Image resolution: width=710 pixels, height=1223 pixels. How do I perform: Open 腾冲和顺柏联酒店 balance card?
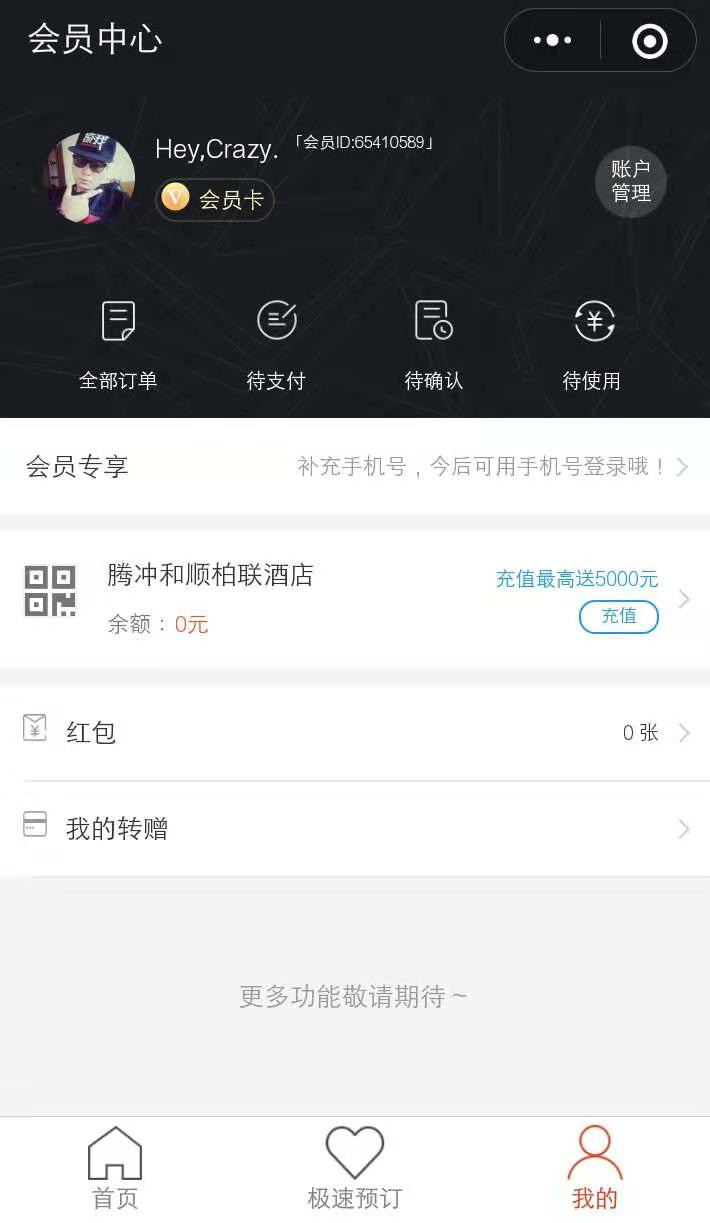355,598
